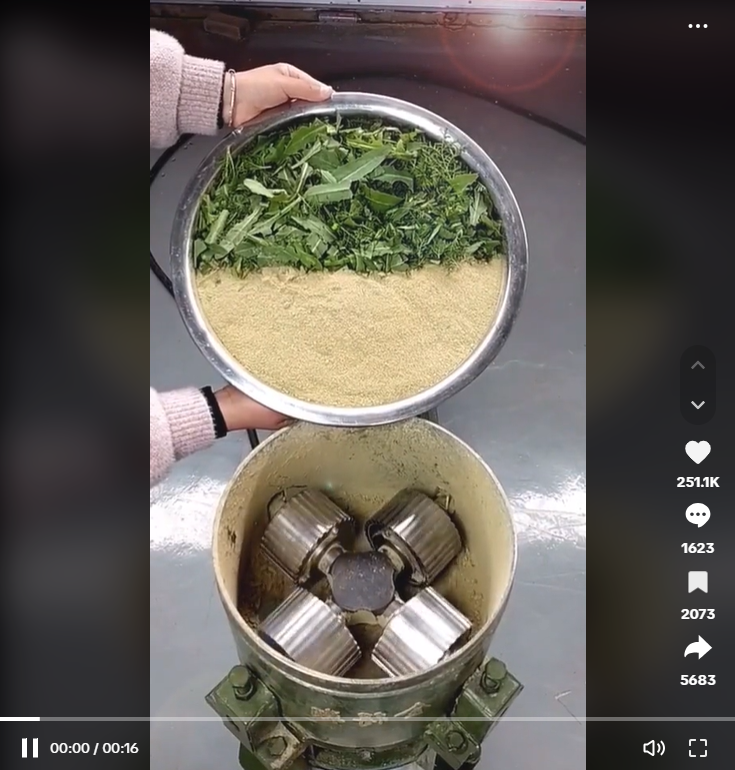Open the three-dot more options menu
The image size is (735, 770).
coord(698,27)
